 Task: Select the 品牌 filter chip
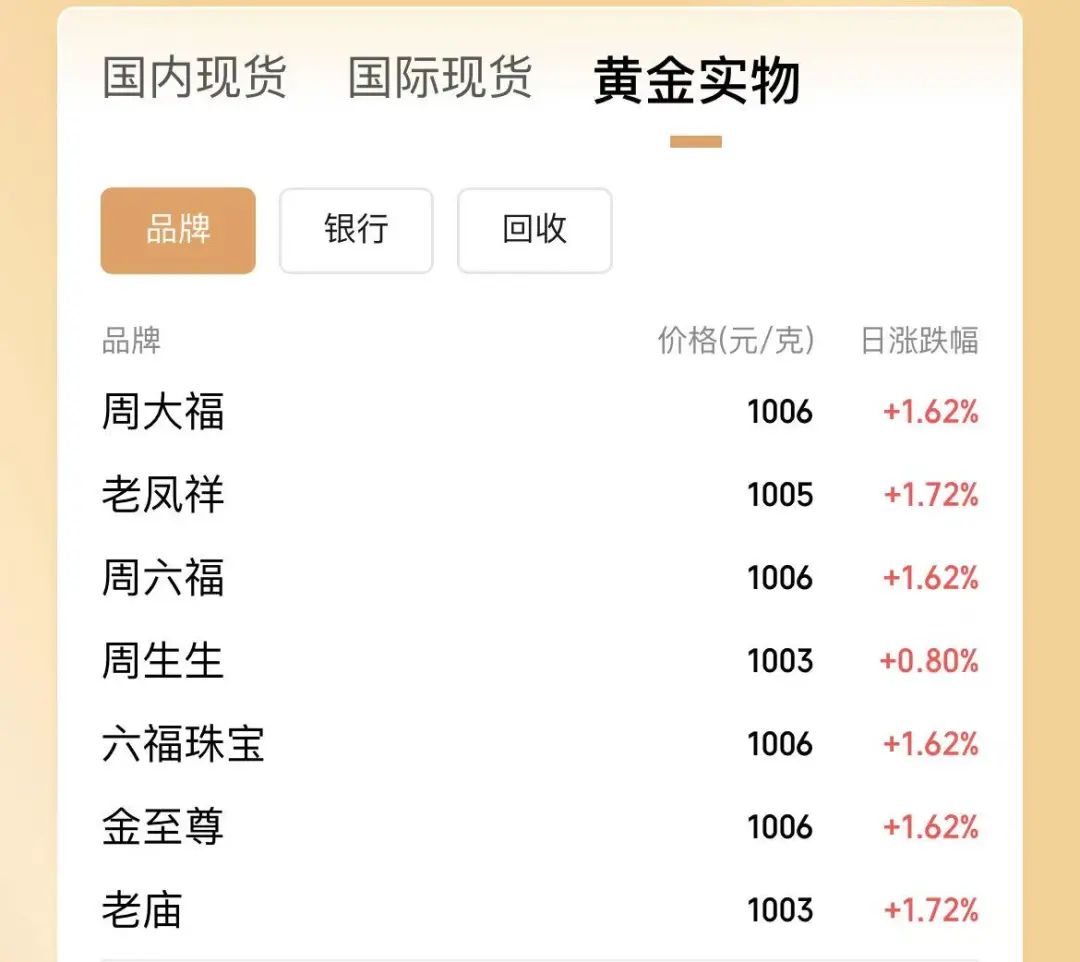coord(178,230)
